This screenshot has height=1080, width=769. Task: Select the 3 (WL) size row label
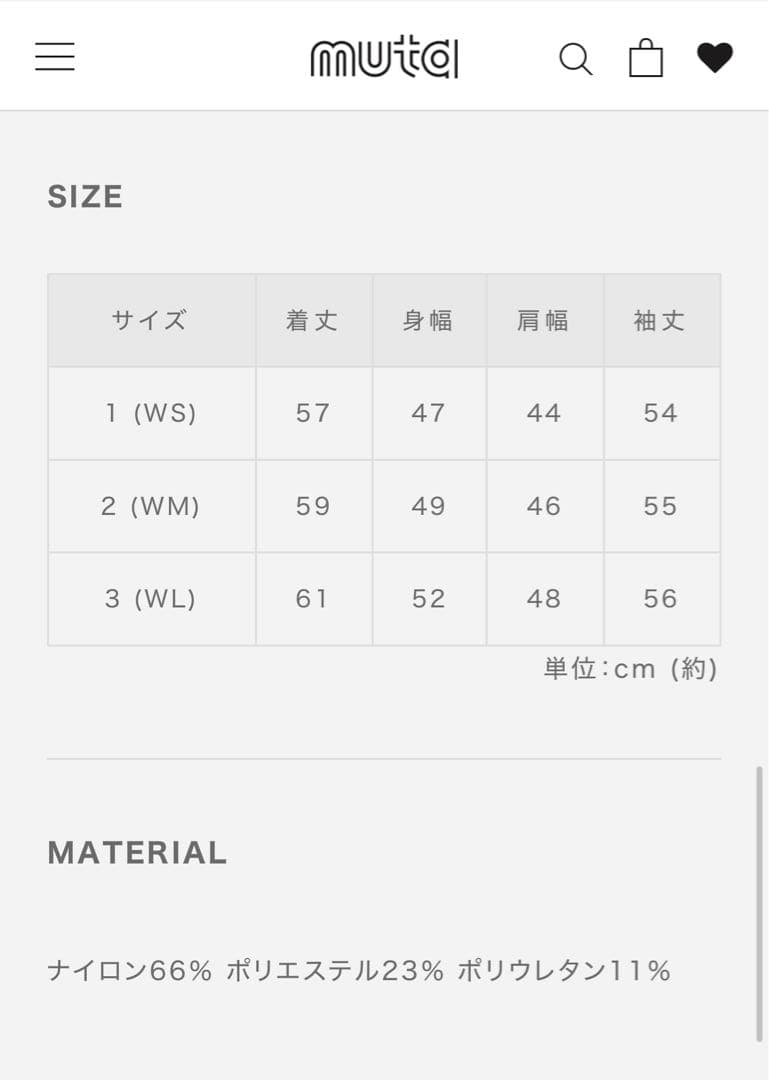coord(150,598)
